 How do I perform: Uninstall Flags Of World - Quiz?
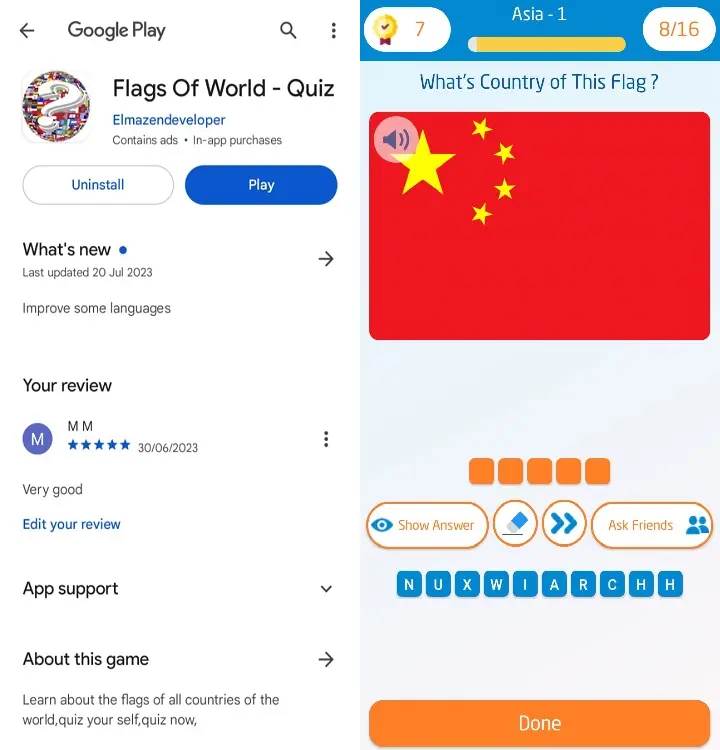pyautogui.click(x=98, y=185)
